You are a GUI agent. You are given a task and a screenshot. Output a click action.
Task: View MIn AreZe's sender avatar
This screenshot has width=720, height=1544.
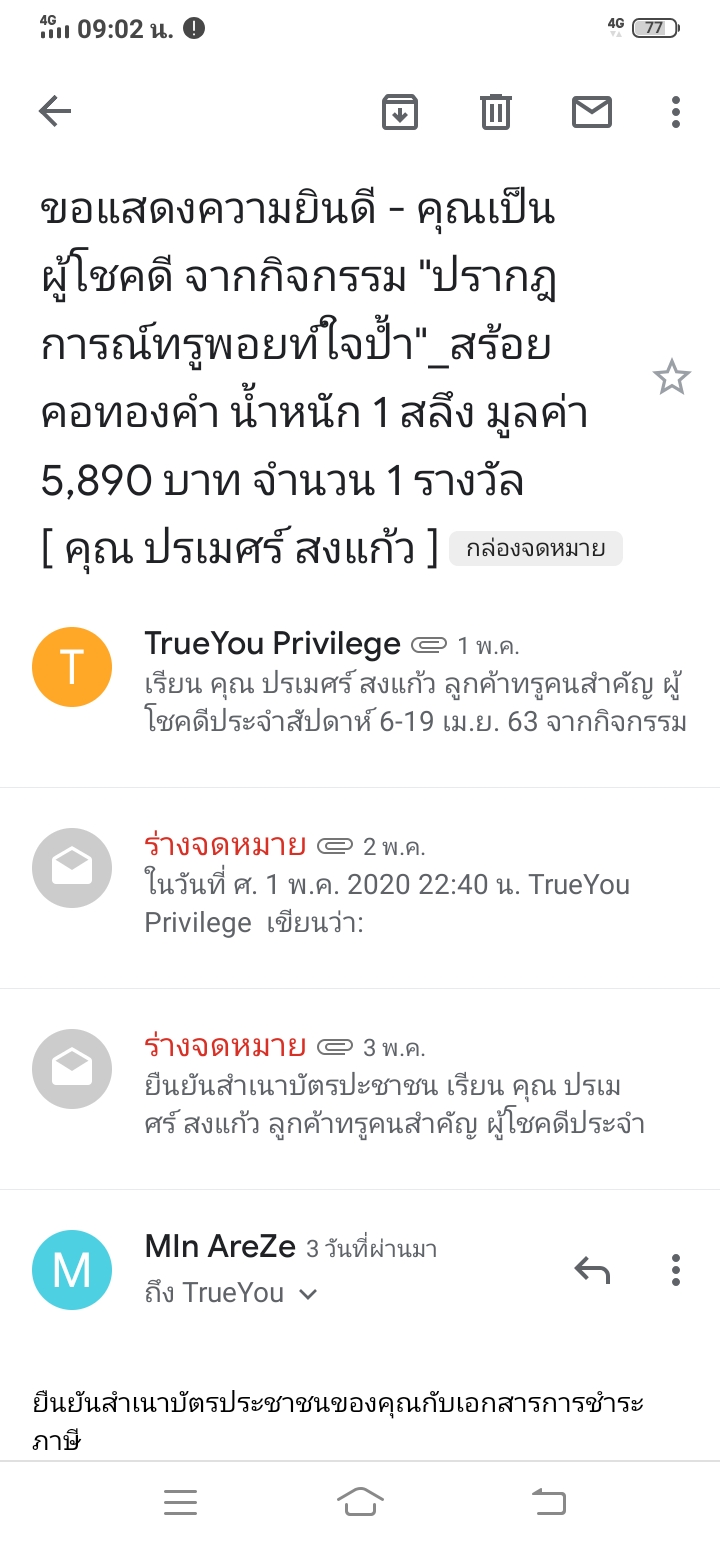coord(72,1270)
